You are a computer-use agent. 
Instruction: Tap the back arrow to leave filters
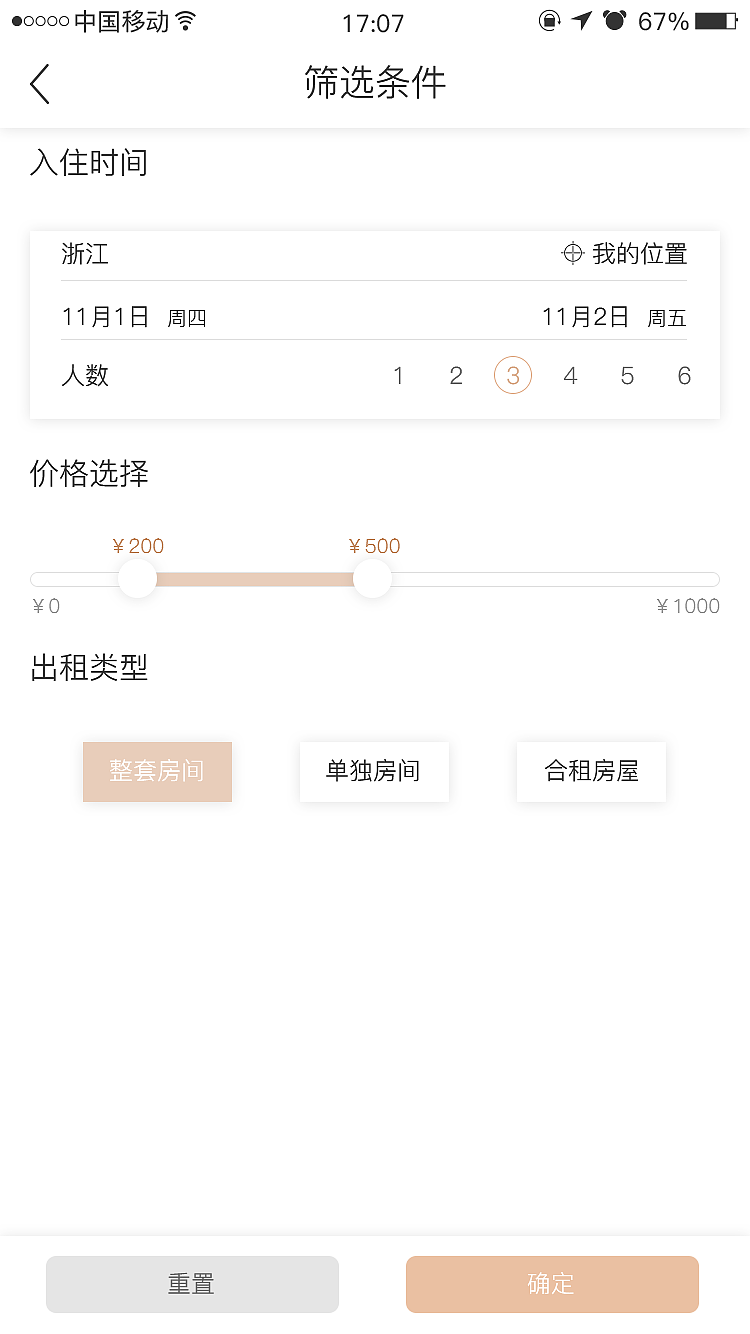pyautogui.click(x=39, y=84)
